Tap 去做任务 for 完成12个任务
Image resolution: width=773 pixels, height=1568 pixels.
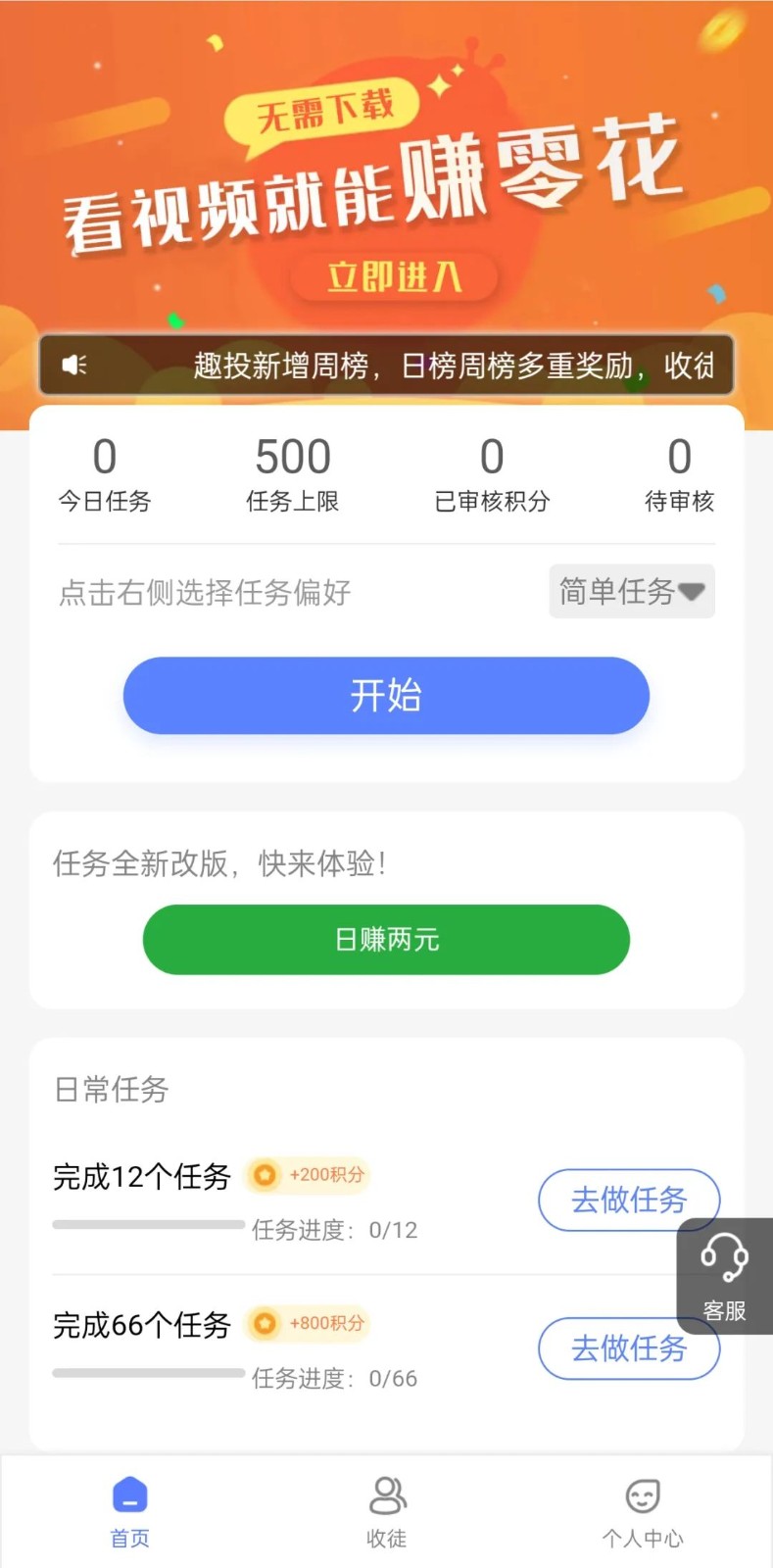pos(628,1200)
